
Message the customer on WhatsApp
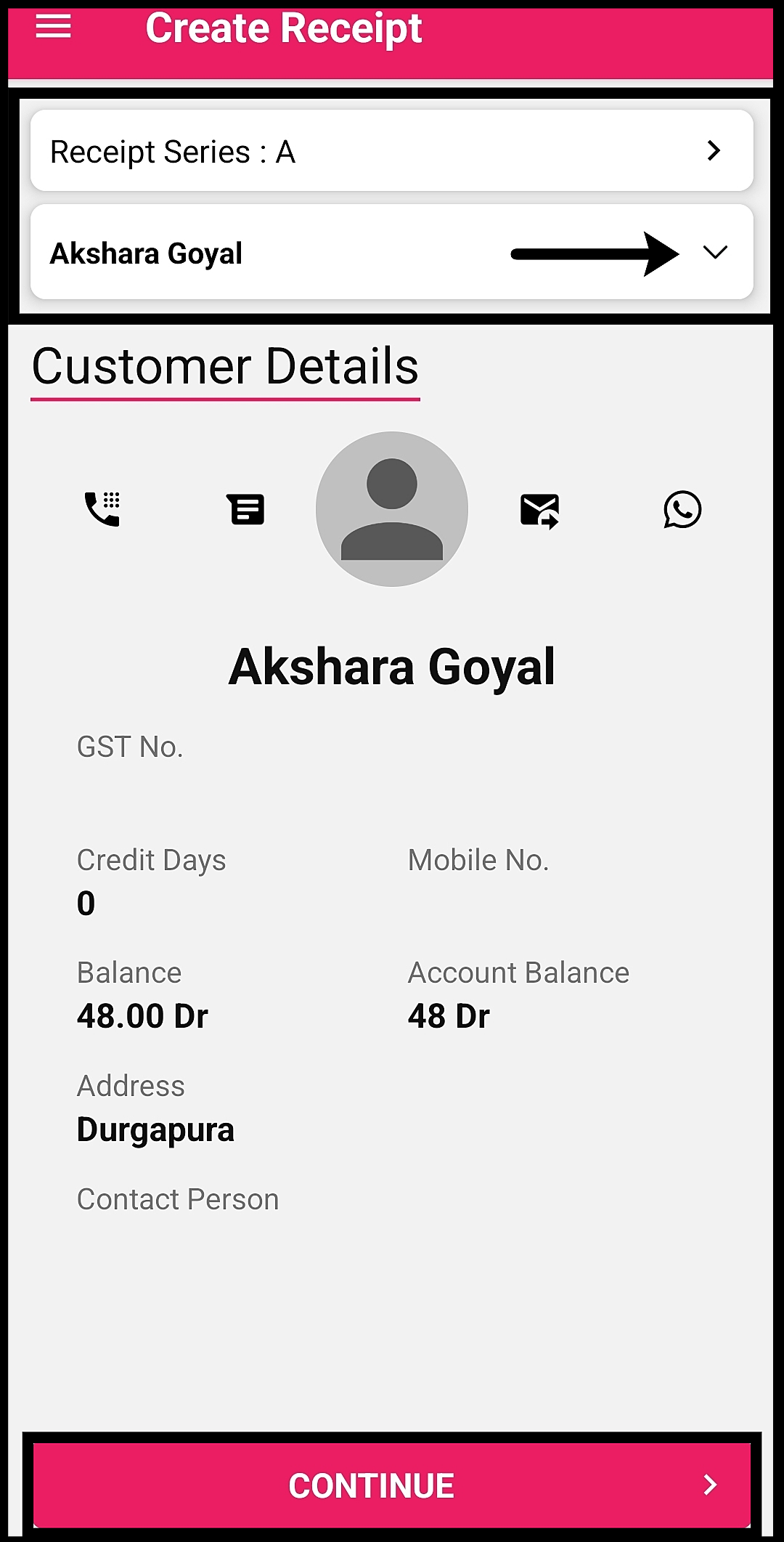tap(682, 509)
